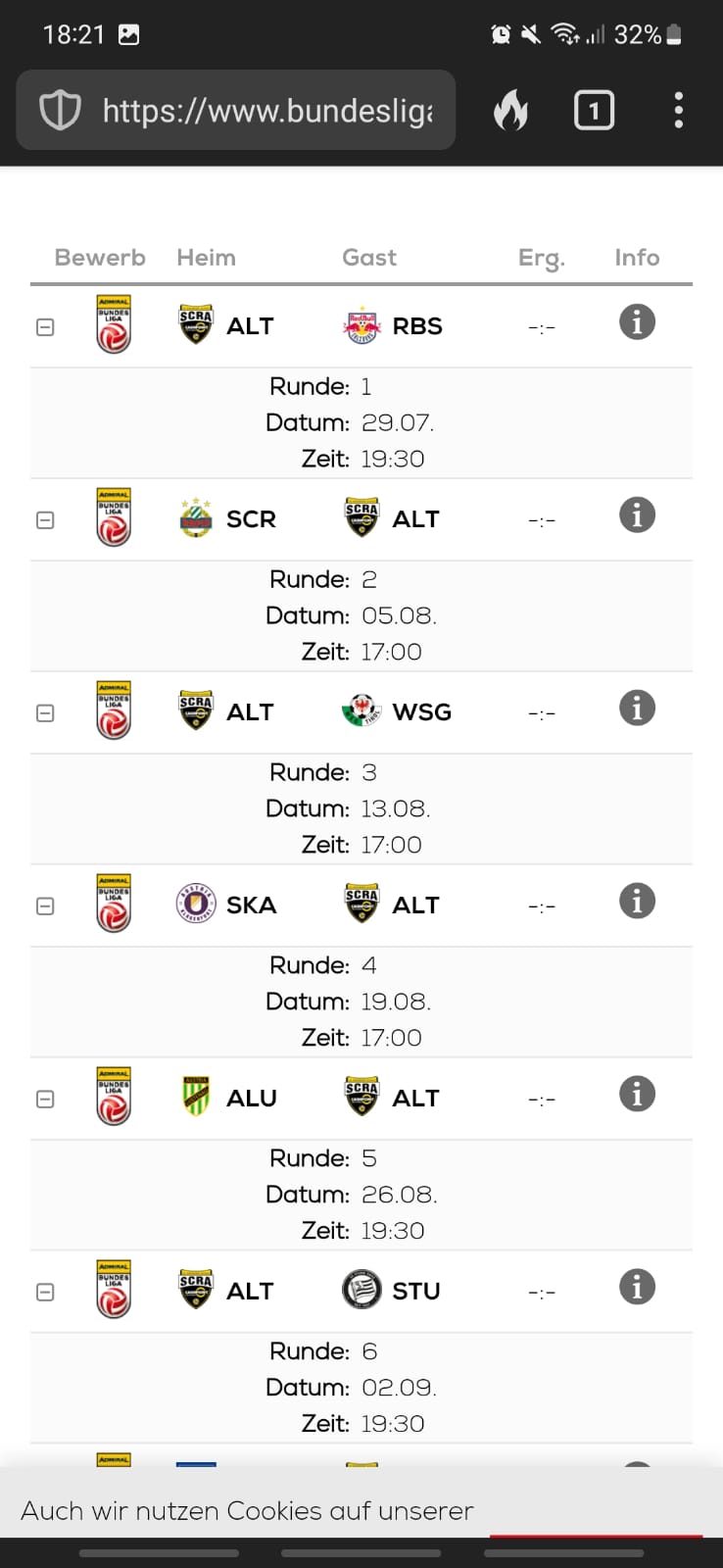Image resolution: width=723 pixels, height=1568 pixels.
Task: Open info for the ALT vs RBS match
Action: (637, 321)
